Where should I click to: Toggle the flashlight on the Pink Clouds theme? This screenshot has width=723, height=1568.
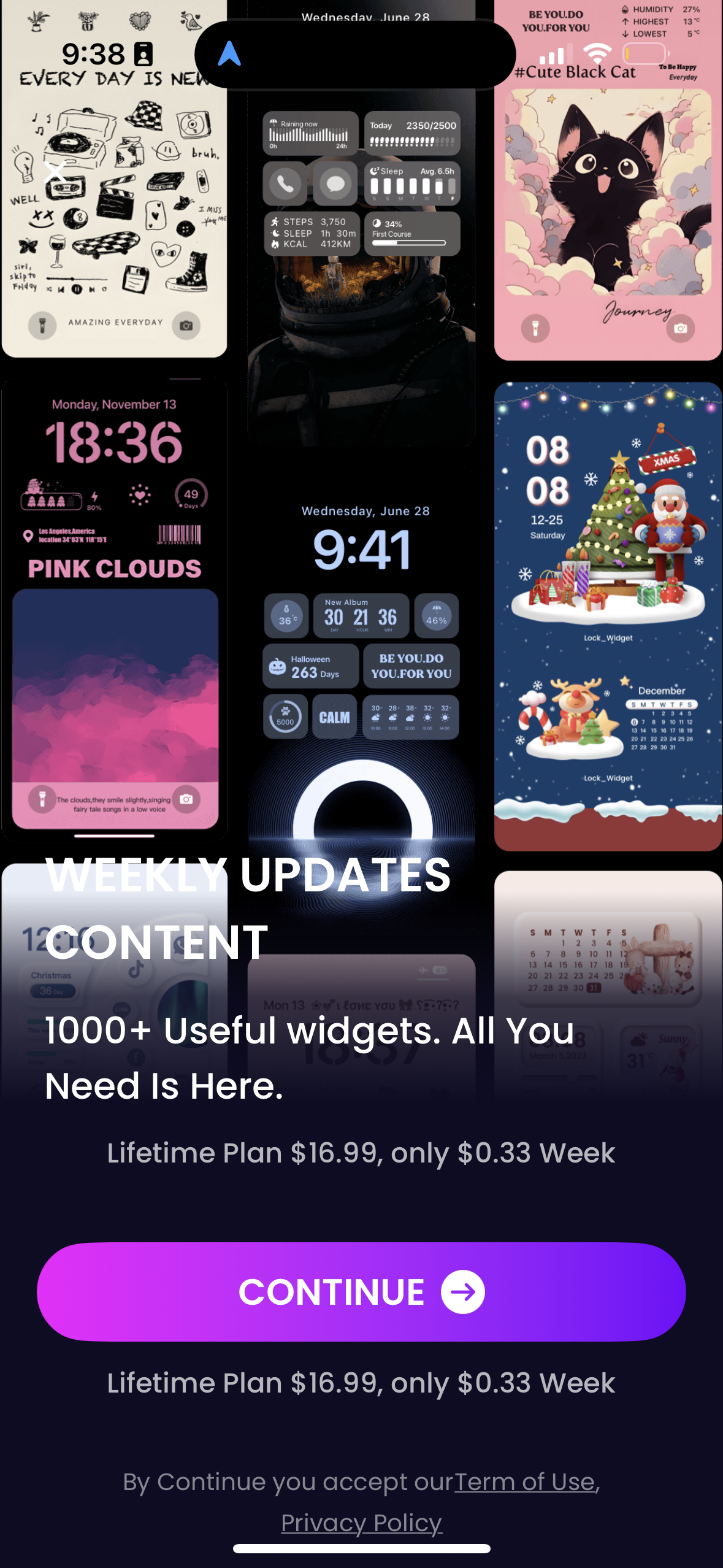(42, 798)
